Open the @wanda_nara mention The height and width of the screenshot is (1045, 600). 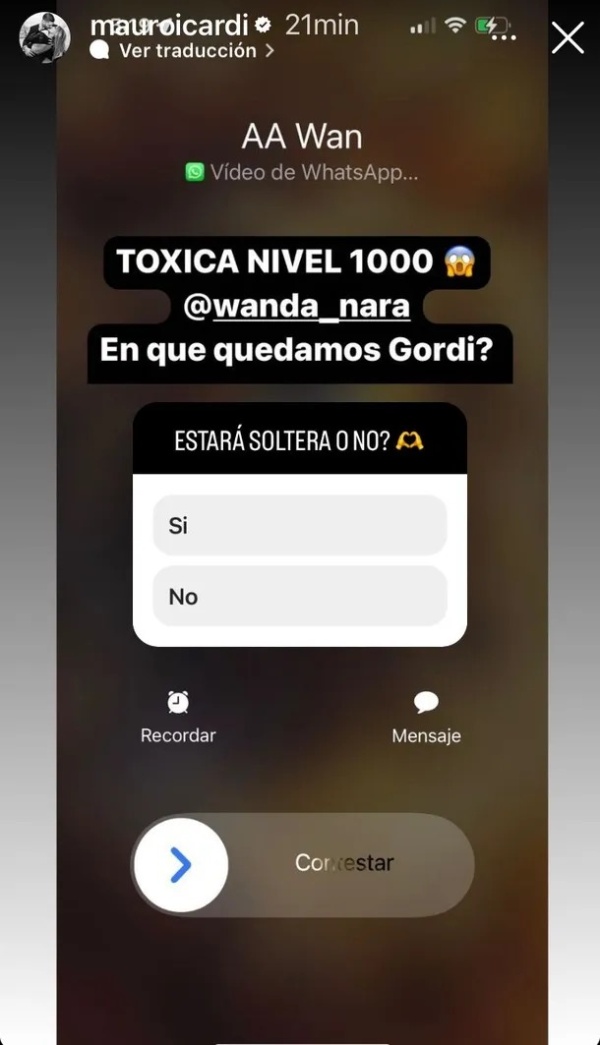point(296,305)
